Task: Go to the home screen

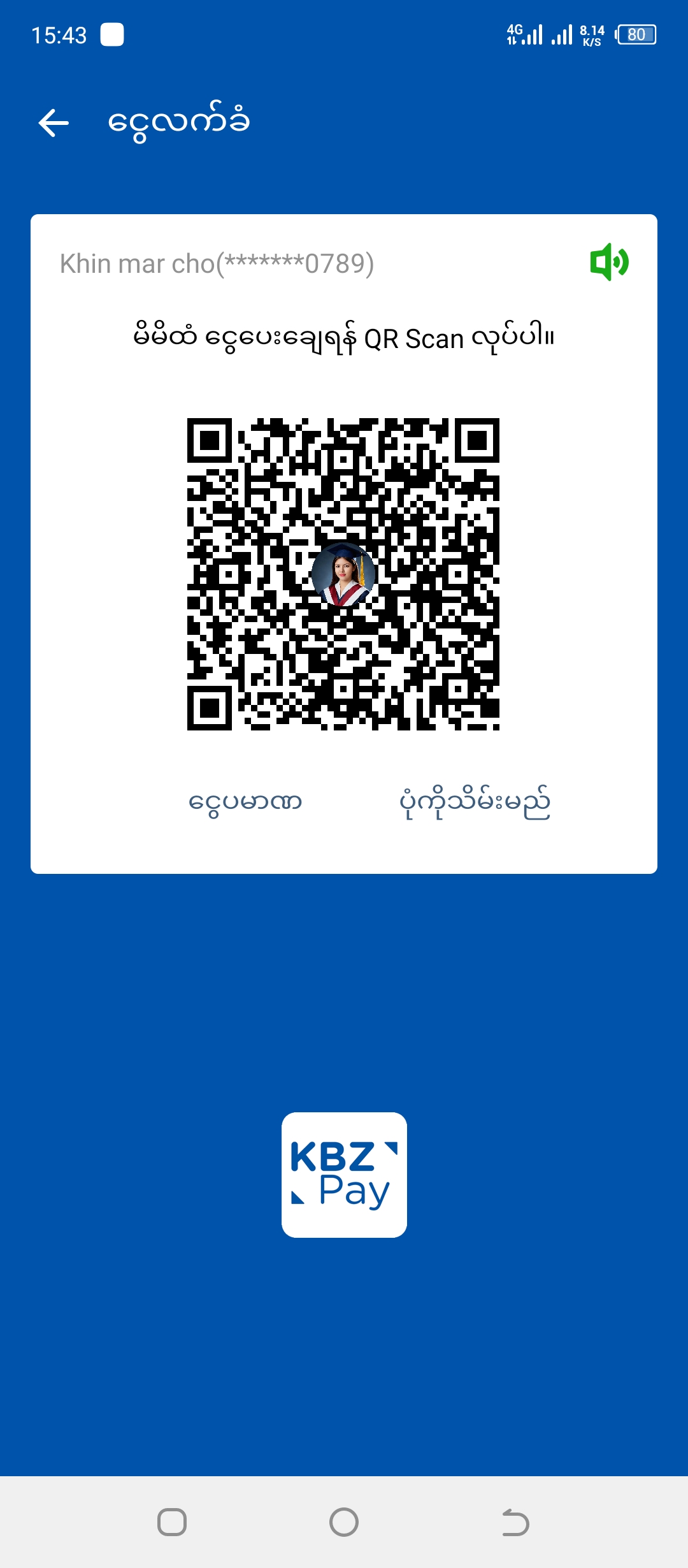Action: (x=344, y=1522)
